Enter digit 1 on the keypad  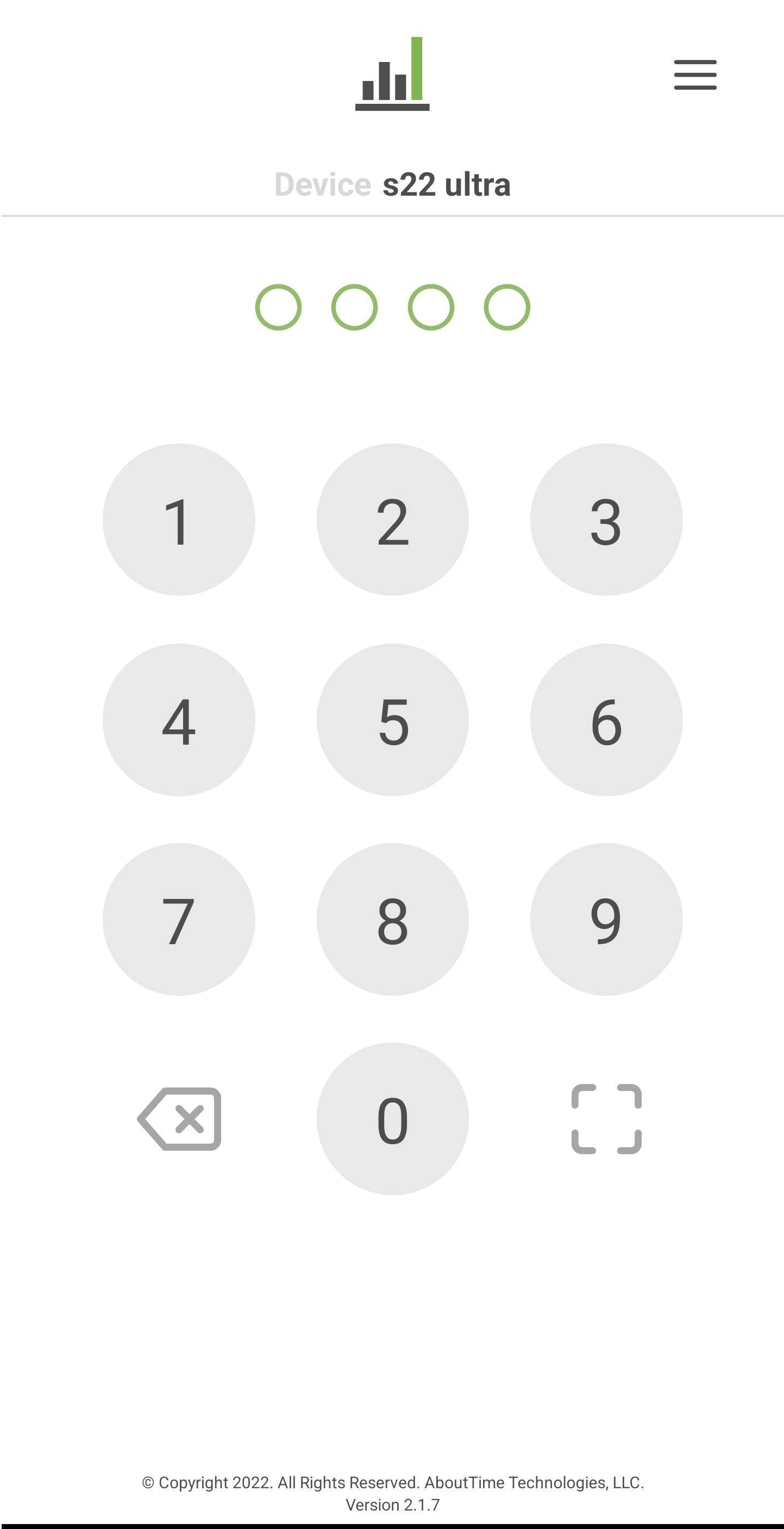tap(179, 520)
